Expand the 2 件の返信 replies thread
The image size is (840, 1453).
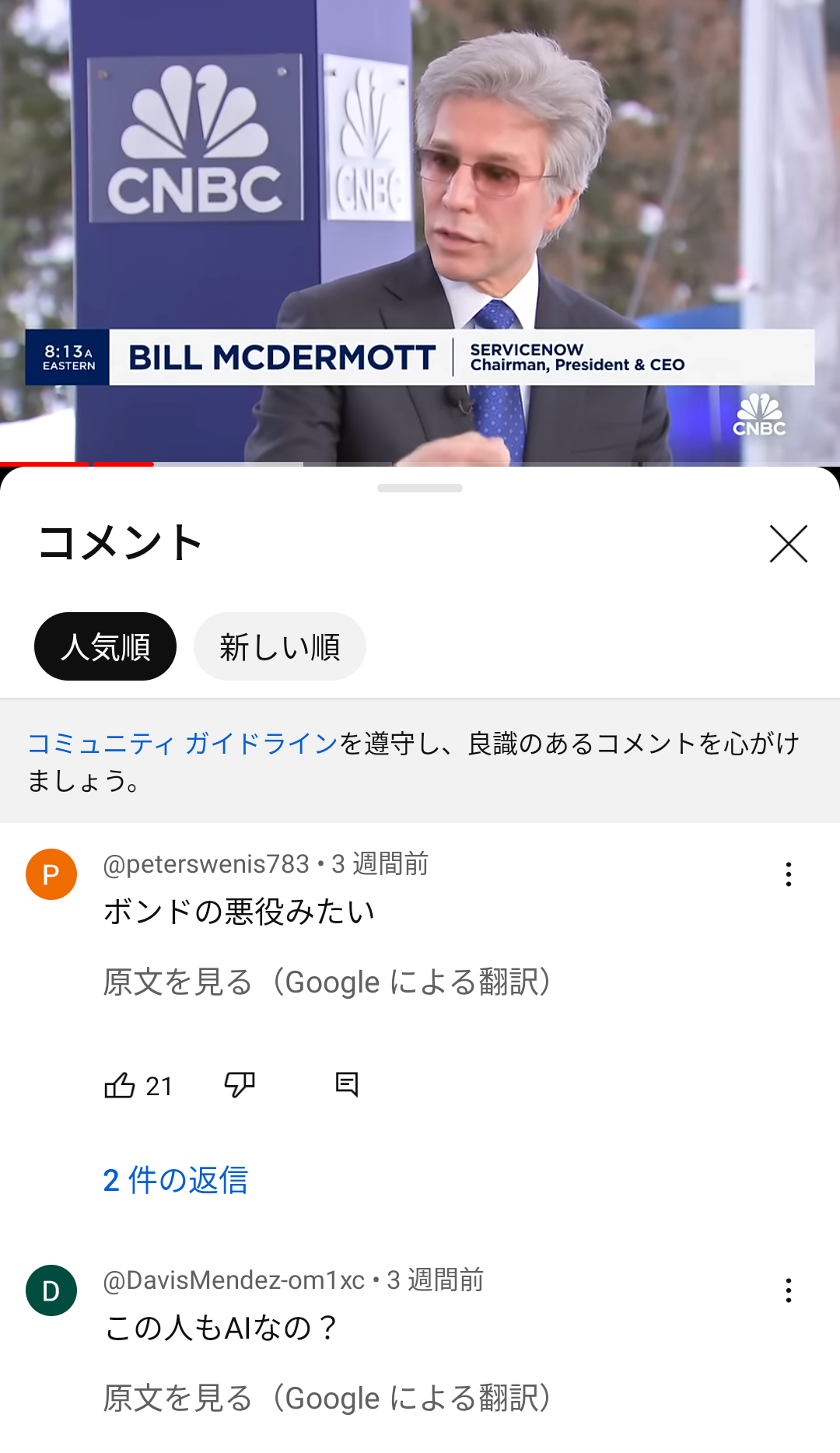[177, 1181]
